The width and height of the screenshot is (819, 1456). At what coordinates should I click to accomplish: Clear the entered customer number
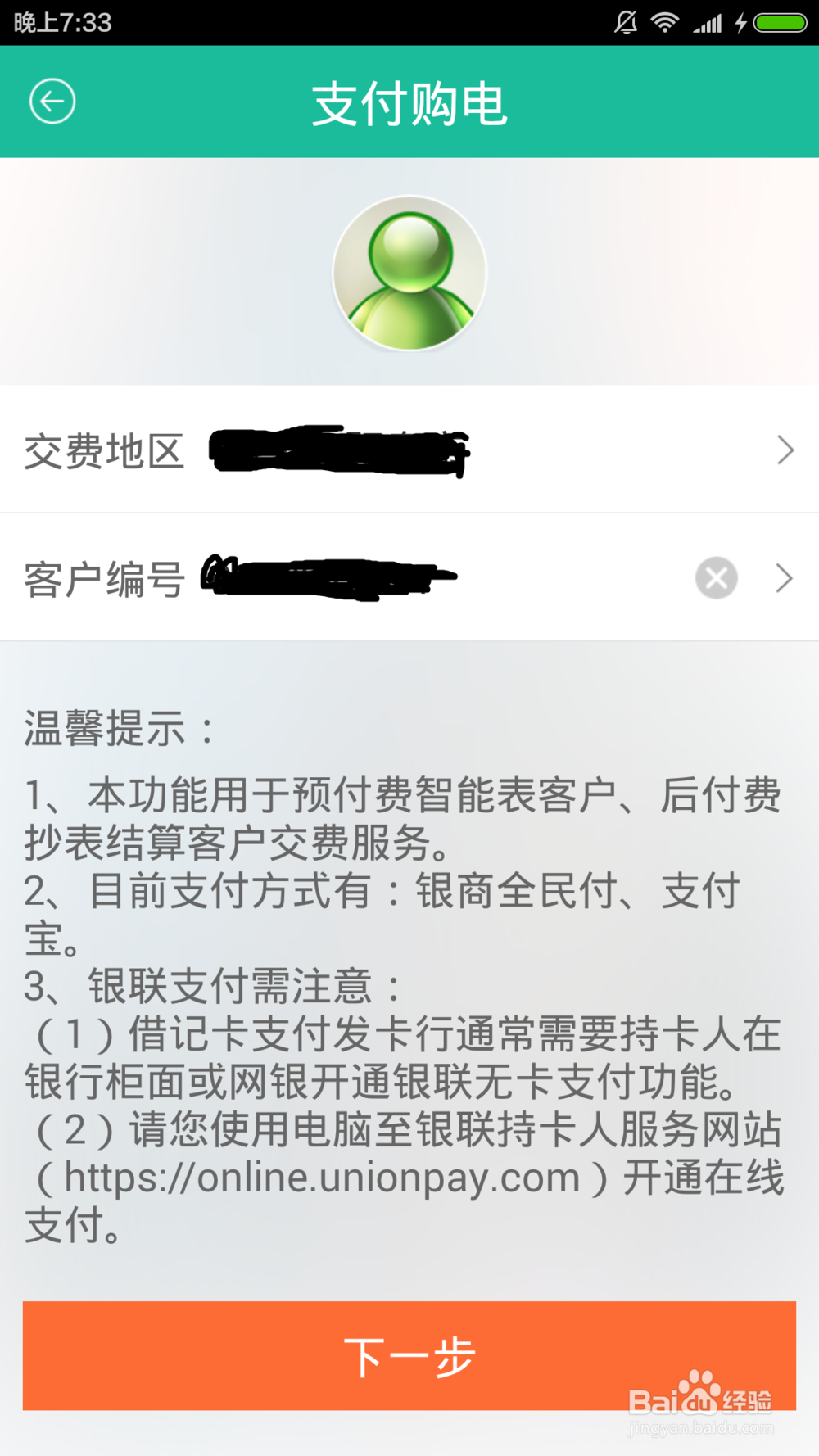(x=716, y=578)
